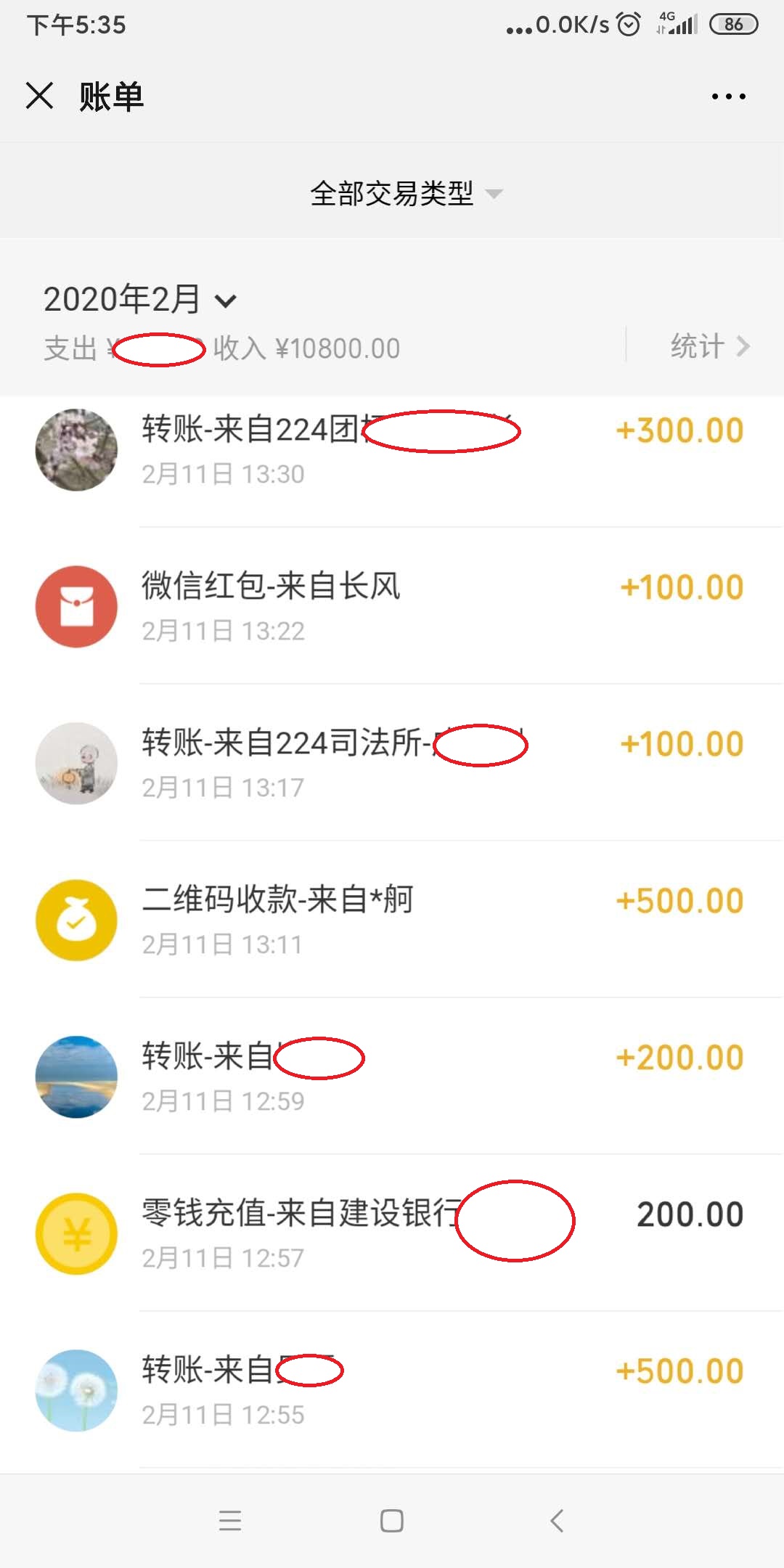The image size is (784, 1568).
Task: Tap the system home button
Action: 392,1520
